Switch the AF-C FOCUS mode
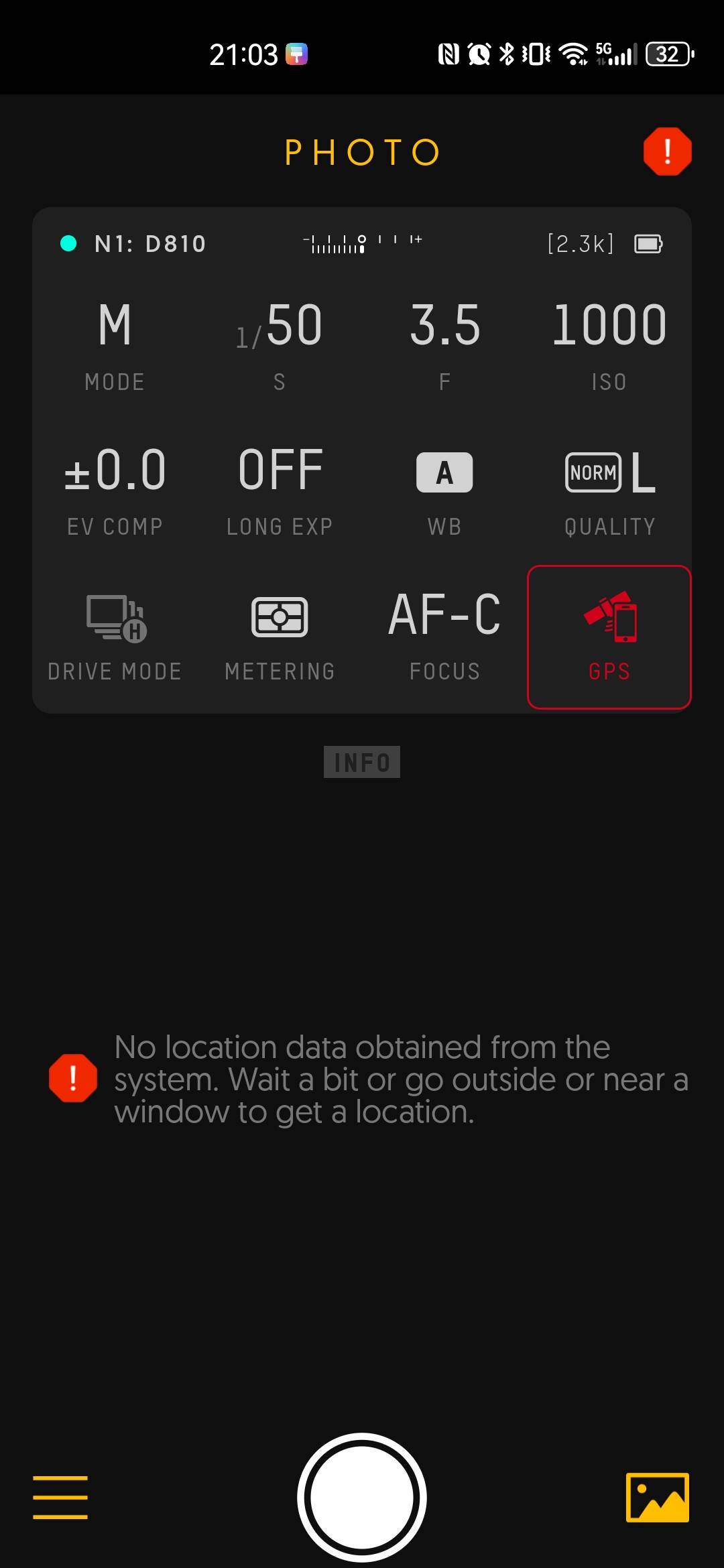Image resolution: width=724 pixels, height=1568 pixels. pyautogui.click(x=444, y=635)
